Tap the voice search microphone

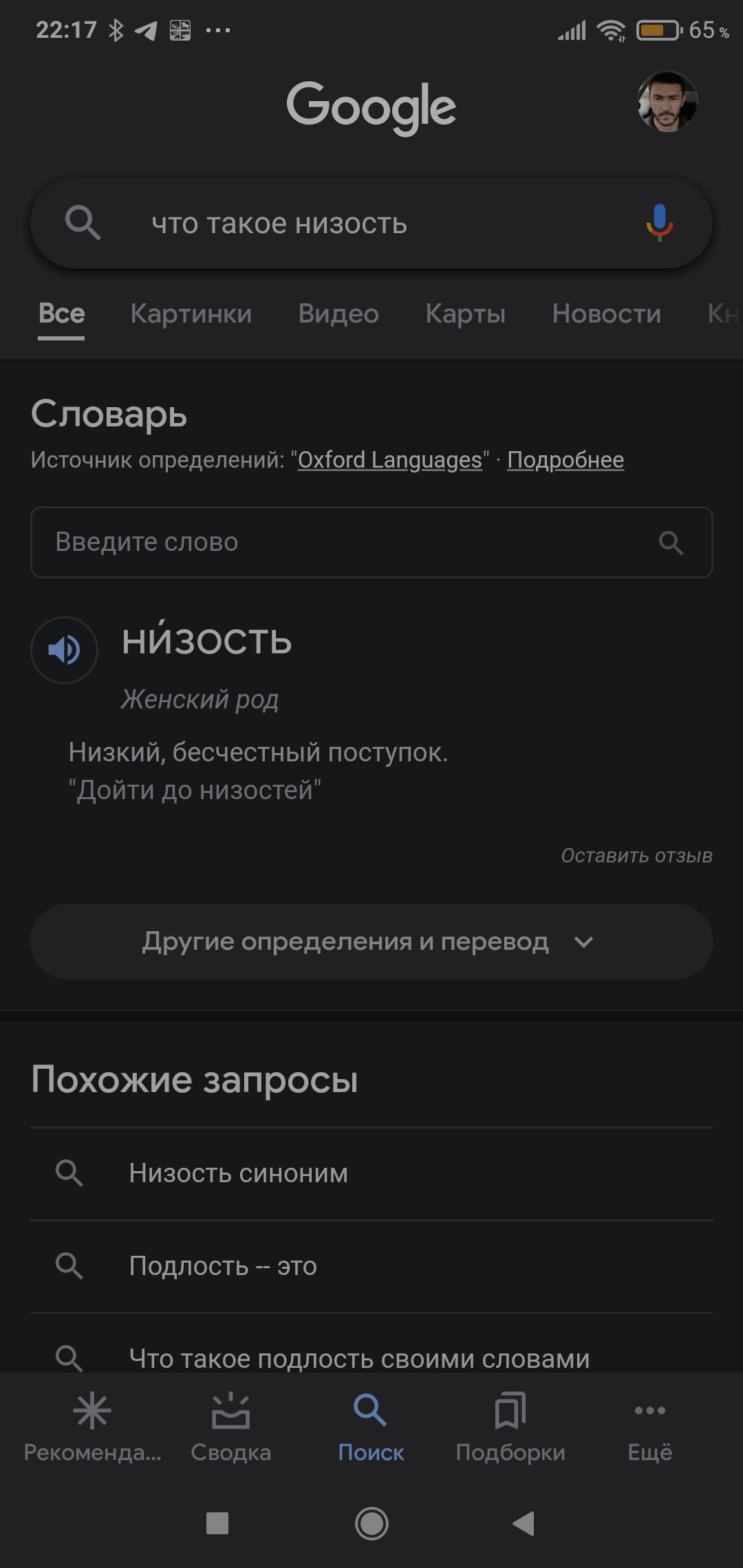point(659,223)
